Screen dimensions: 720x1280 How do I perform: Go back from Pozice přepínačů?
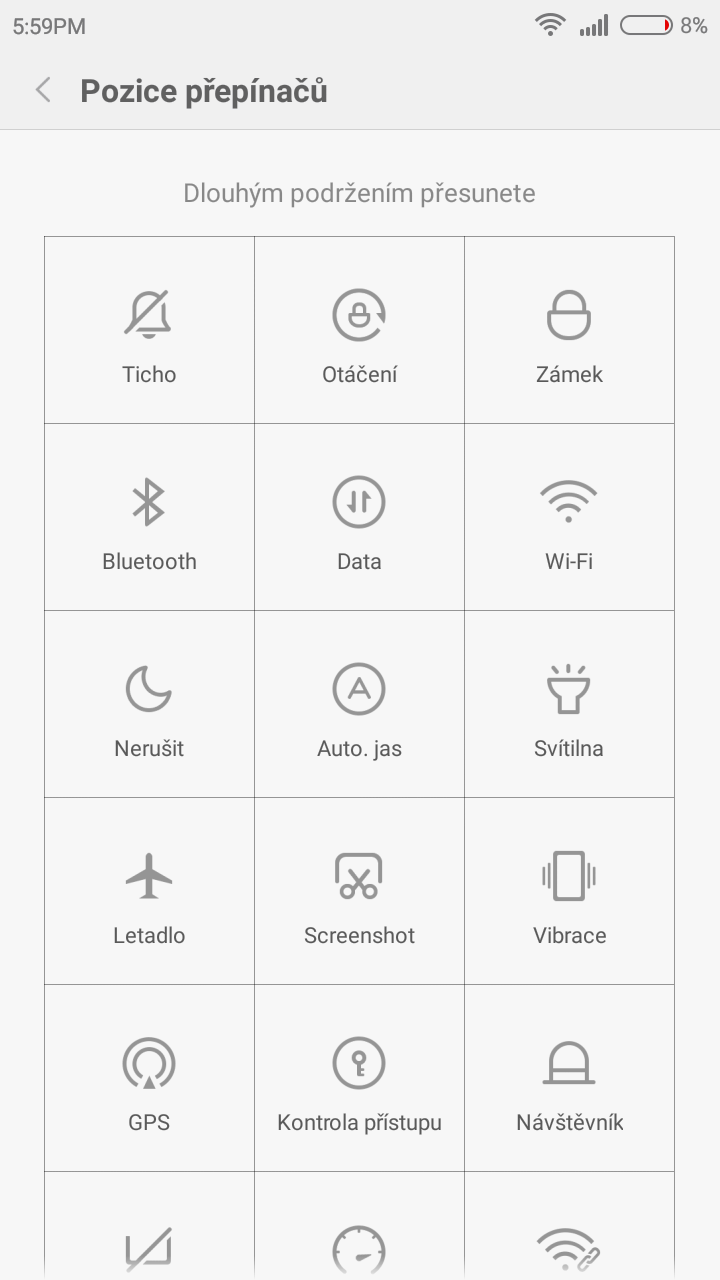tap(43, 91)
